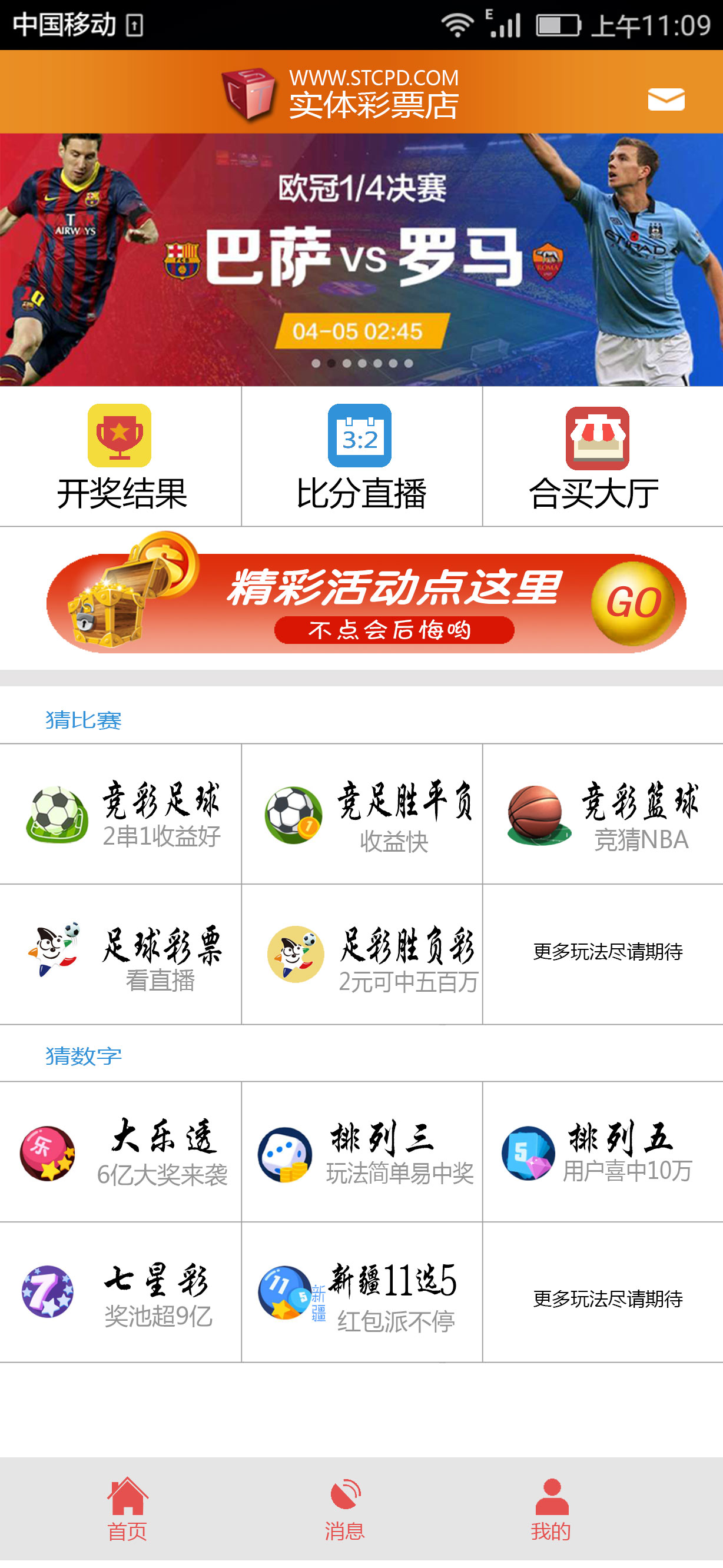Go to 合买大厅 group-buy hall
This screenshot has height=1568, width=723.
coord(603,457)
